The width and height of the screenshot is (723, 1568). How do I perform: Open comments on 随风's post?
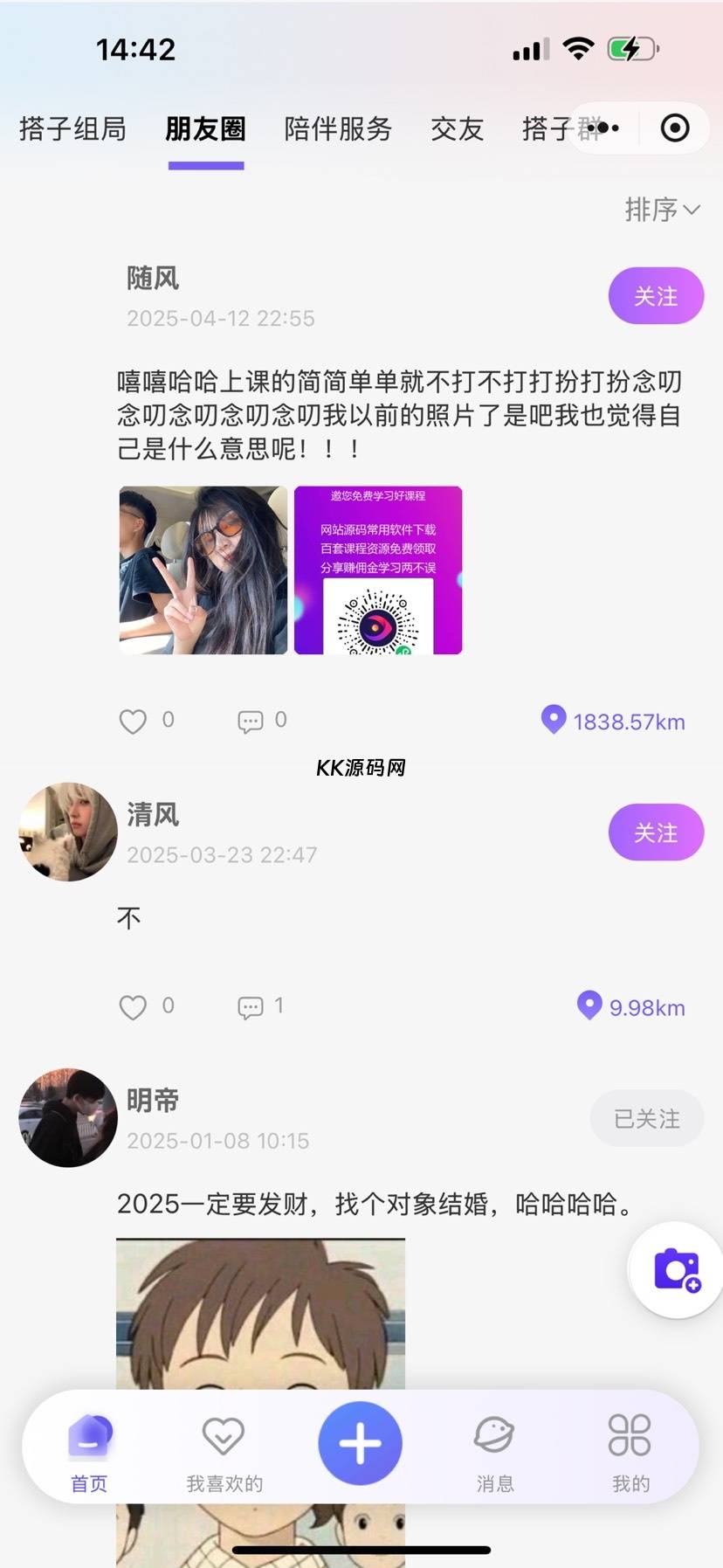tap(251, 721)
